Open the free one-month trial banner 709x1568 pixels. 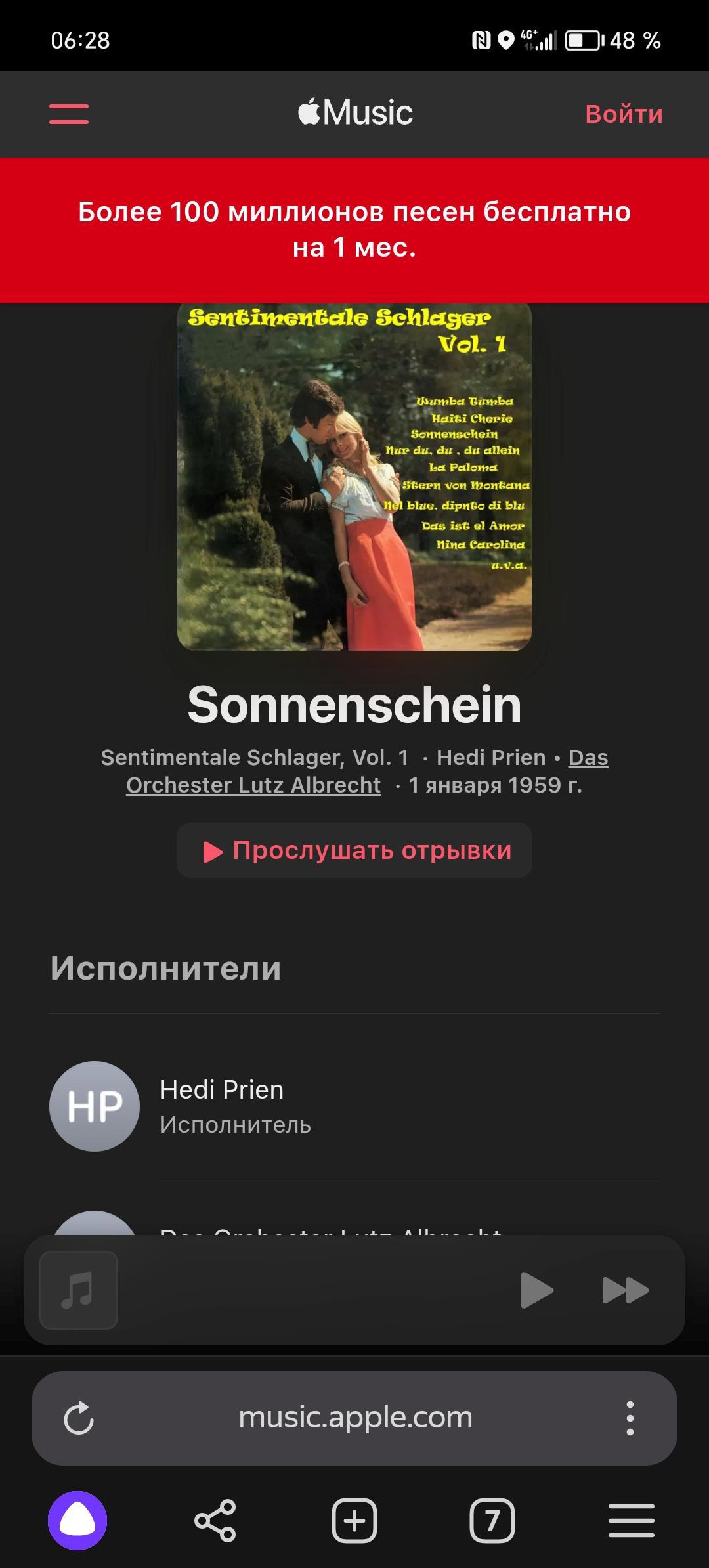(x=354, y=230)
